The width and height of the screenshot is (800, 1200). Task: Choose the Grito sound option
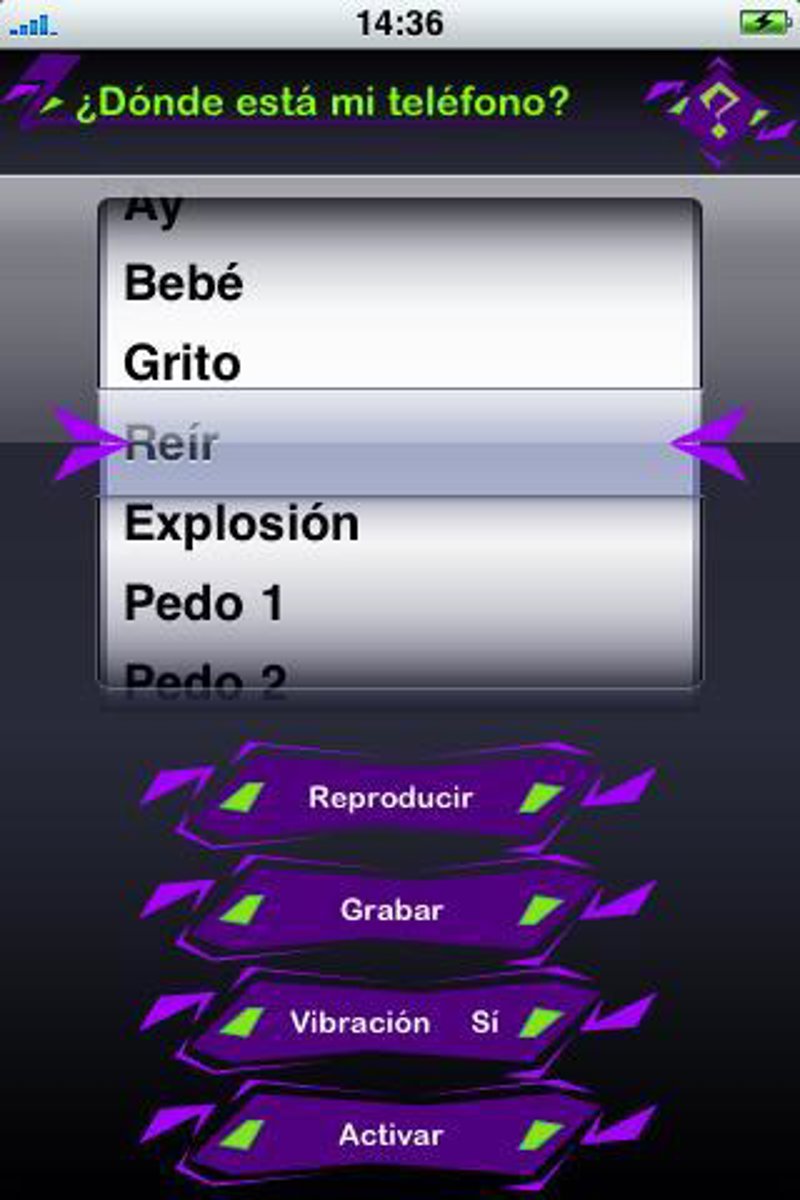[x=182, y=363]
